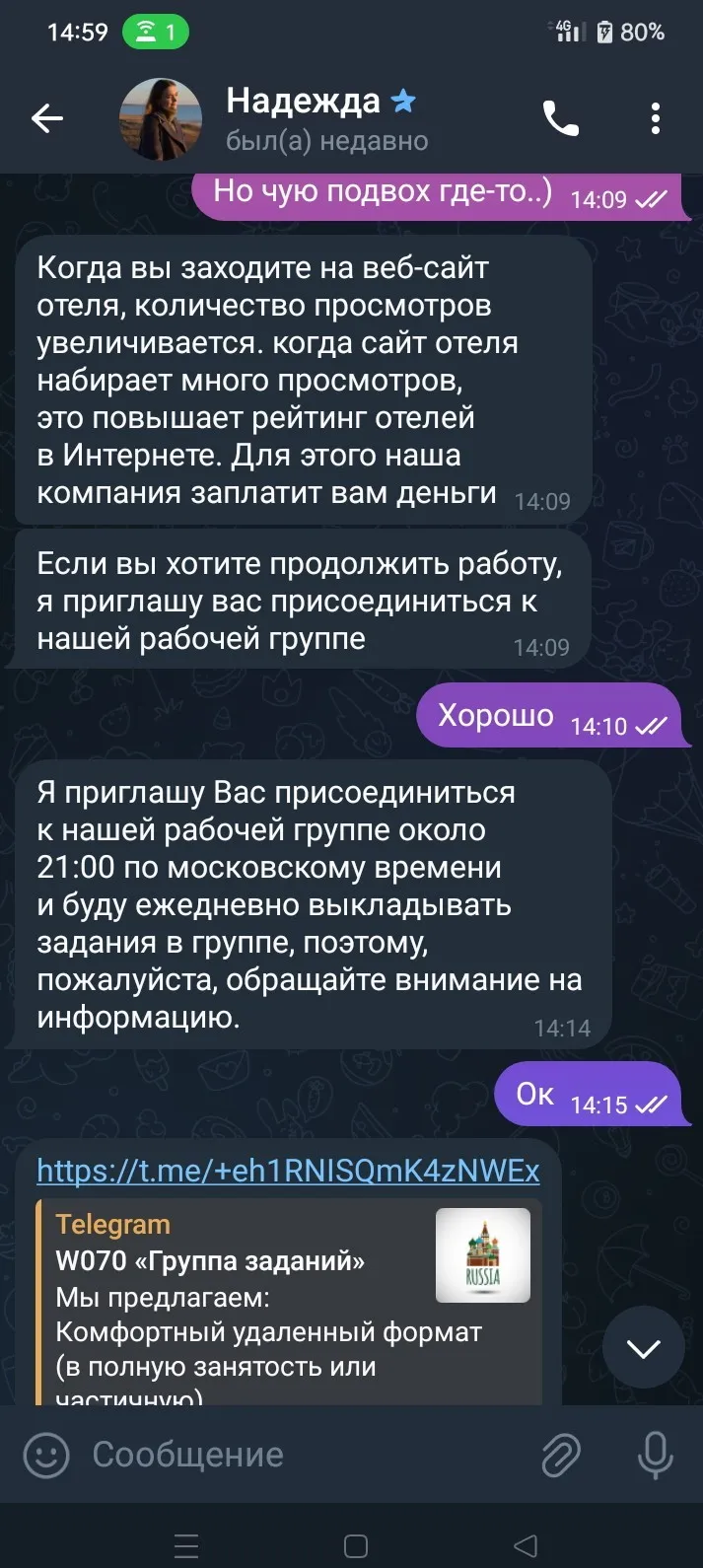Open recent apps from the navigation bar
703x1568 pixels.
tap(186, 1545)
